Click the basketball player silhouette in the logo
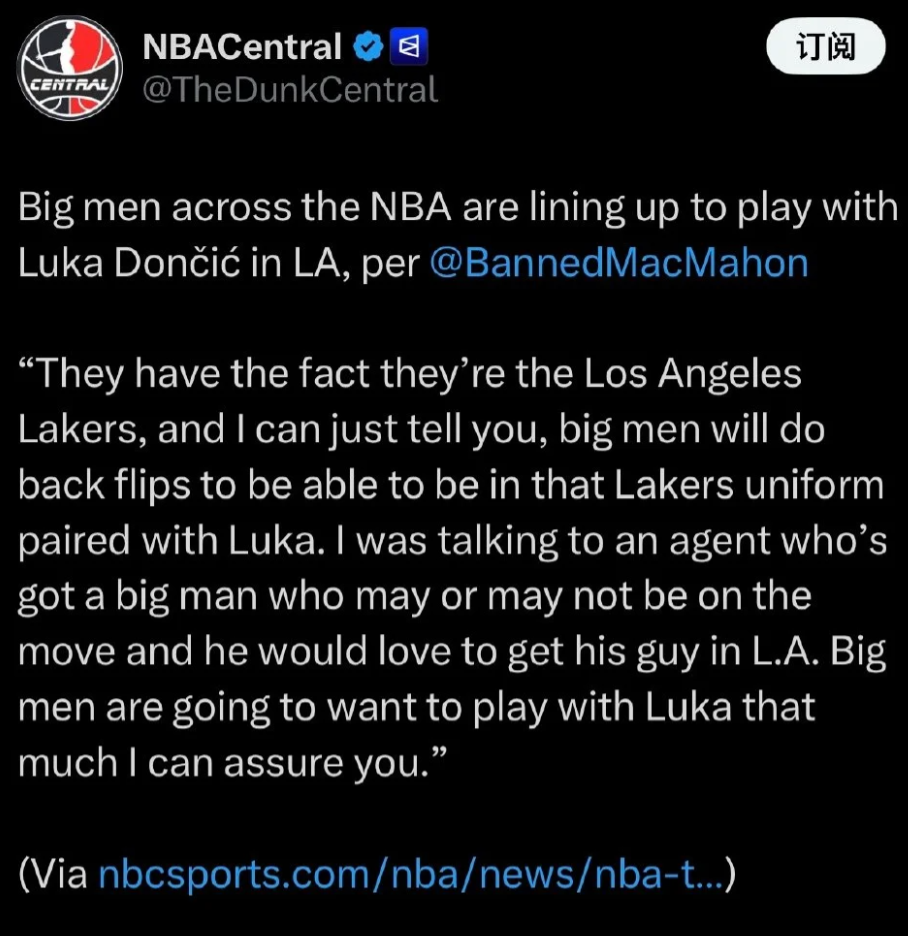 (x=66, y=50)
